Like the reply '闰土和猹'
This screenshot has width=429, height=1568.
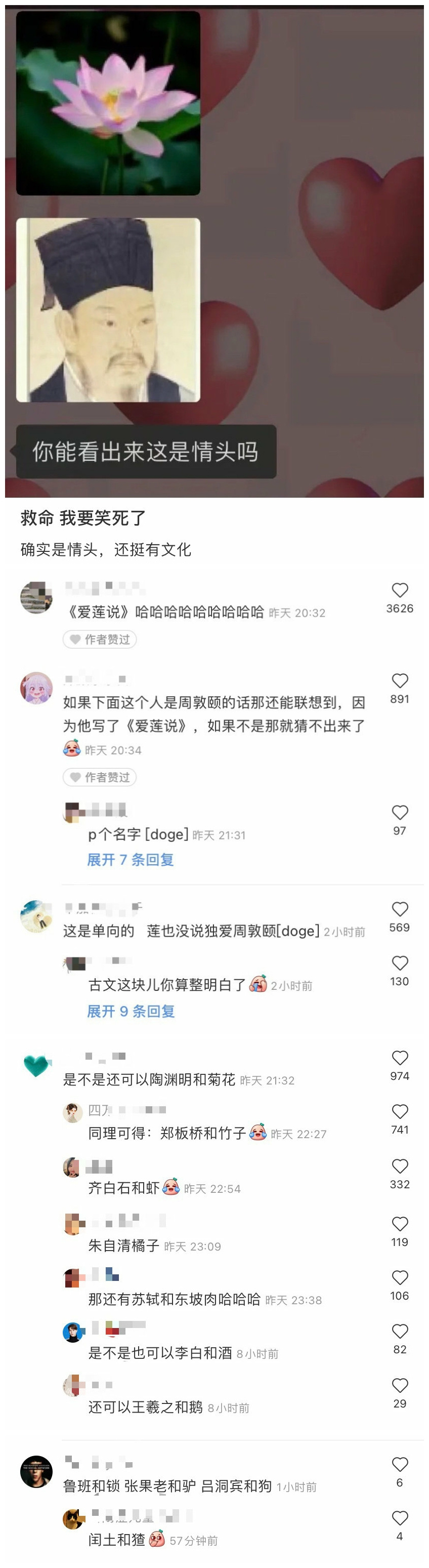pyautogui.click(x=399, y=1517)
